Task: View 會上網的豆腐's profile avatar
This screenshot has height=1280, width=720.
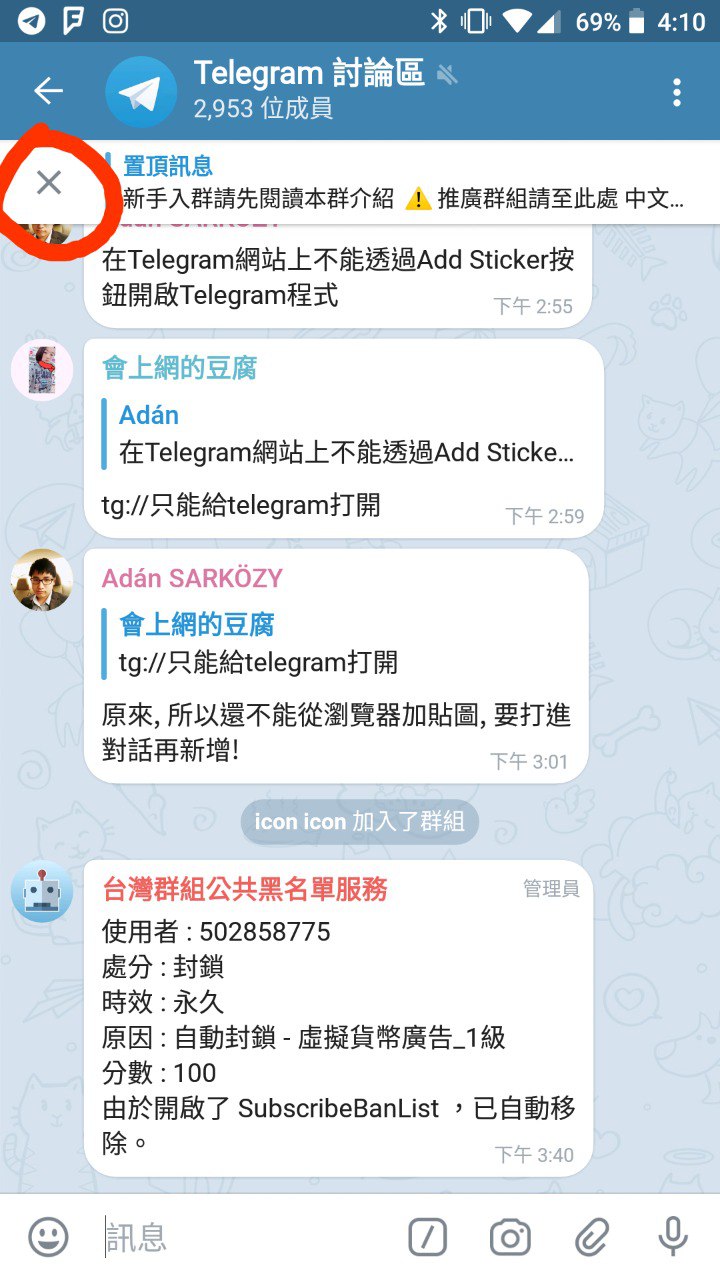Action: tap(42, 369)
